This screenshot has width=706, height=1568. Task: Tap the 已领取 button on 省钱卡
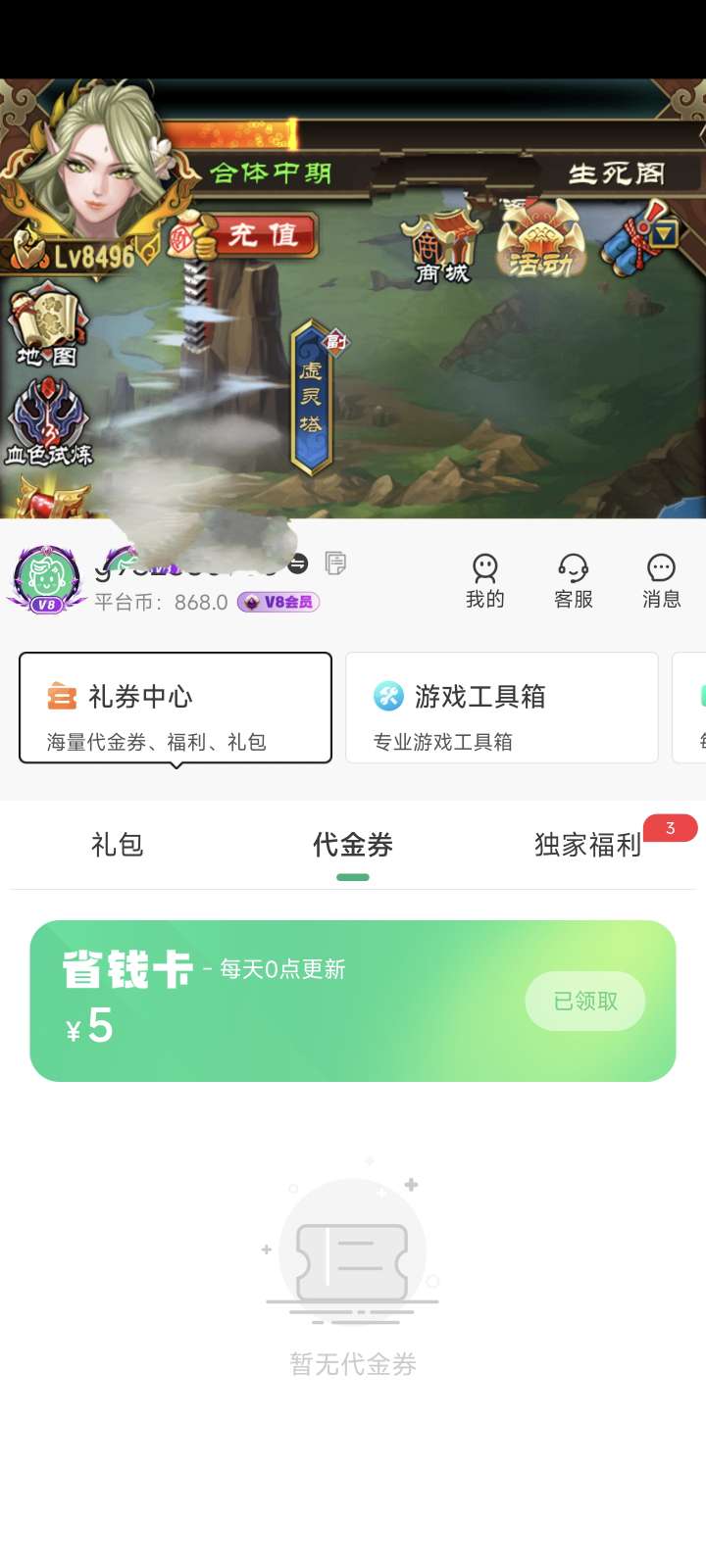[x=585, y=1001]
